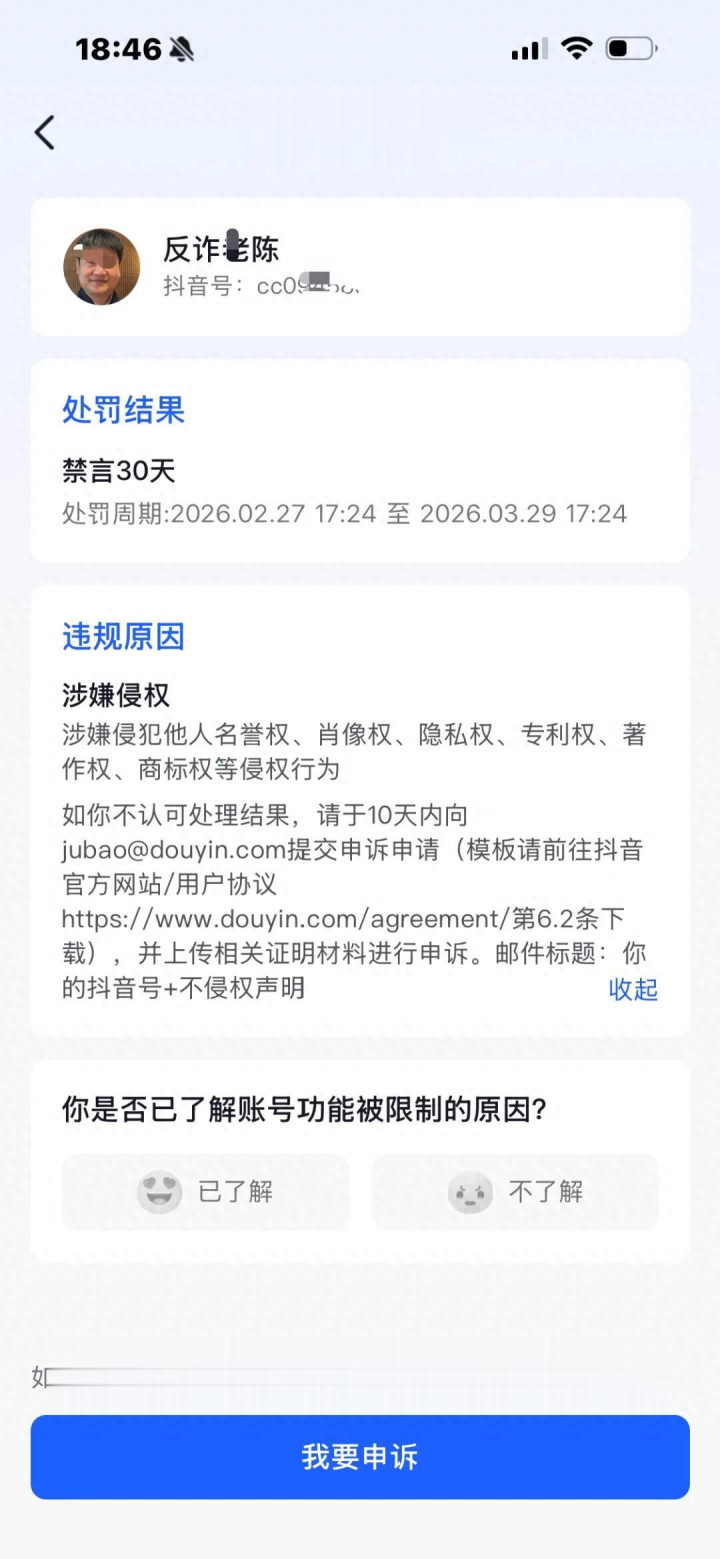This screenshot has height=1559, width=720.
Task: Collapse the violation details with 收起
Action: (633, 989)
